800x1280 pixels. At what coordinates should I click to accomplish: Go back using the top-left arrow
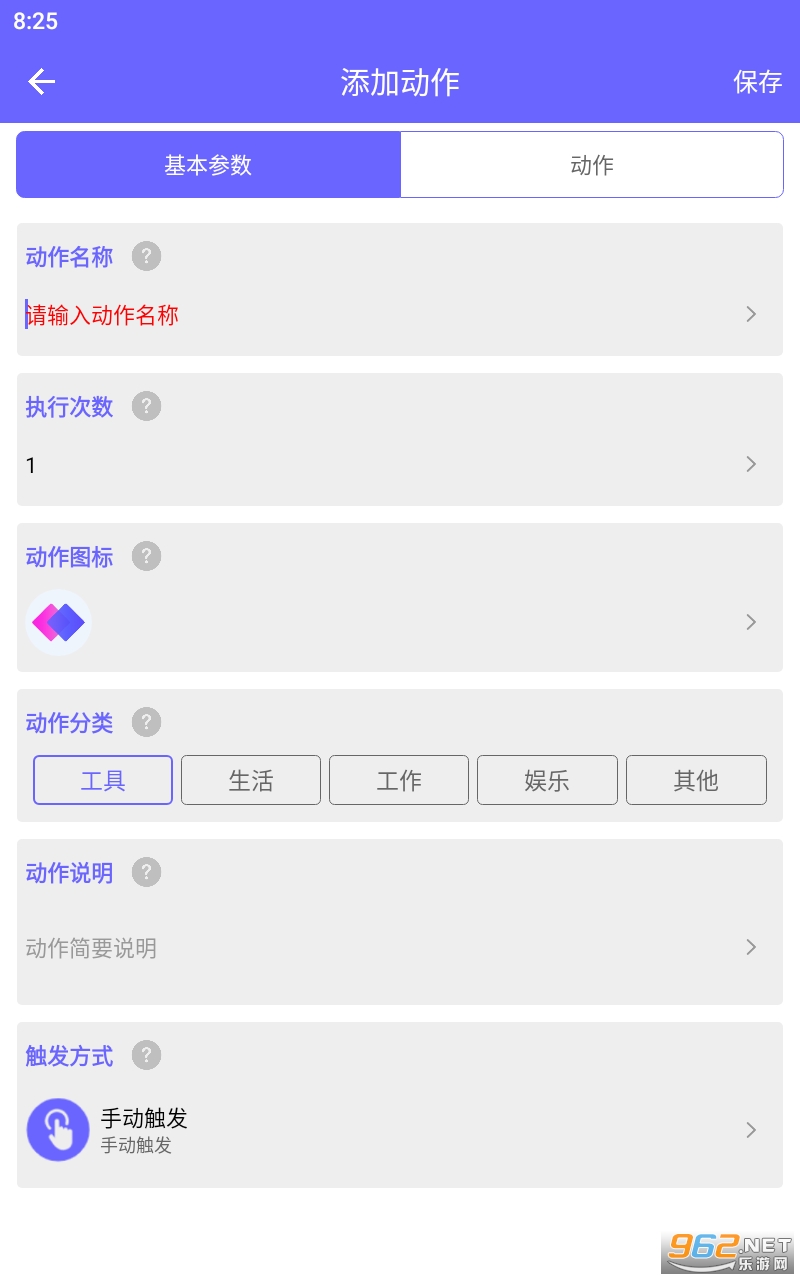(42, 82)
